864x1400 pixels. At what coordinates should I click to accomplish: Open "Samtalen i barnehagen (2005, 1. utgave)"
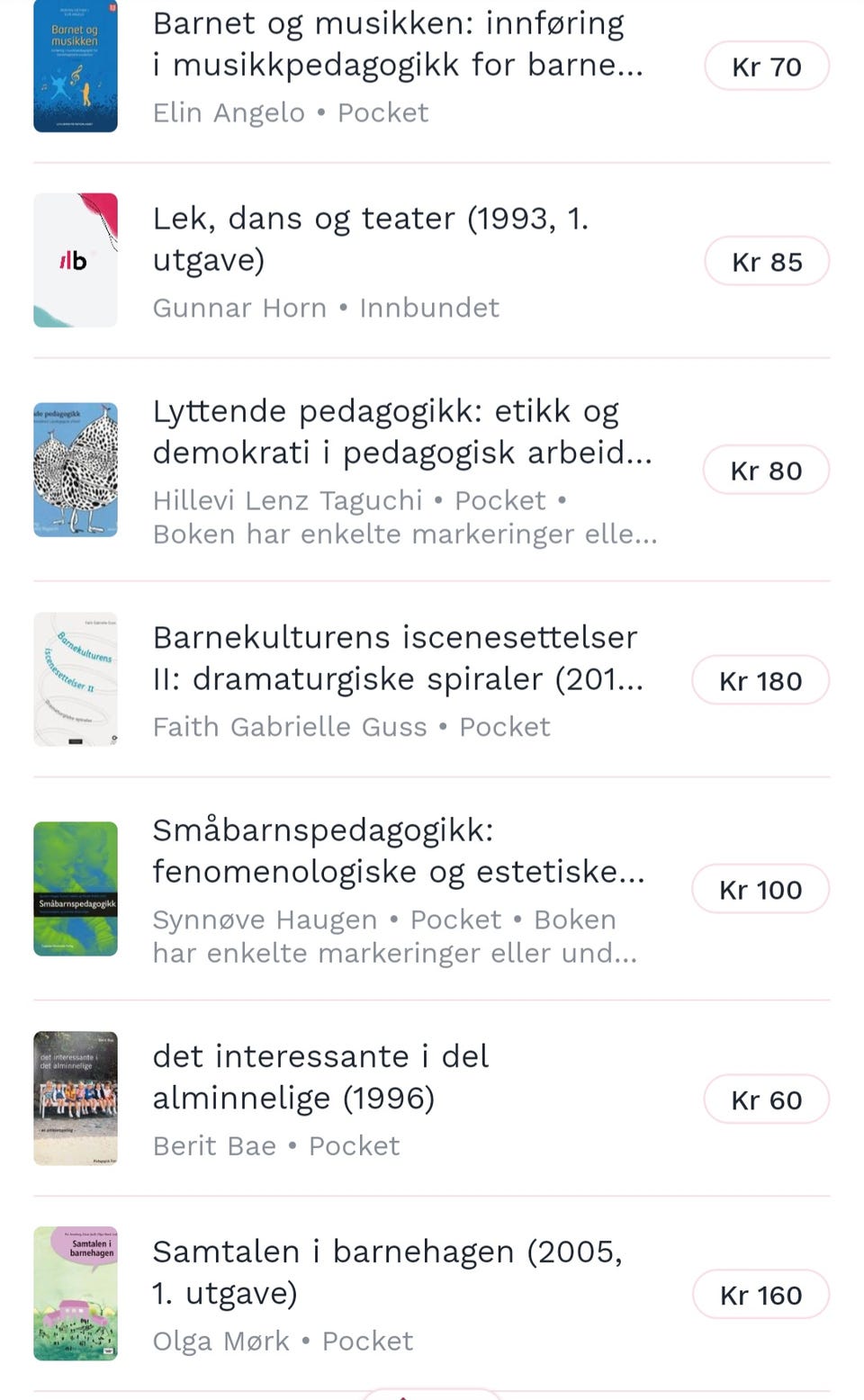387,1272
